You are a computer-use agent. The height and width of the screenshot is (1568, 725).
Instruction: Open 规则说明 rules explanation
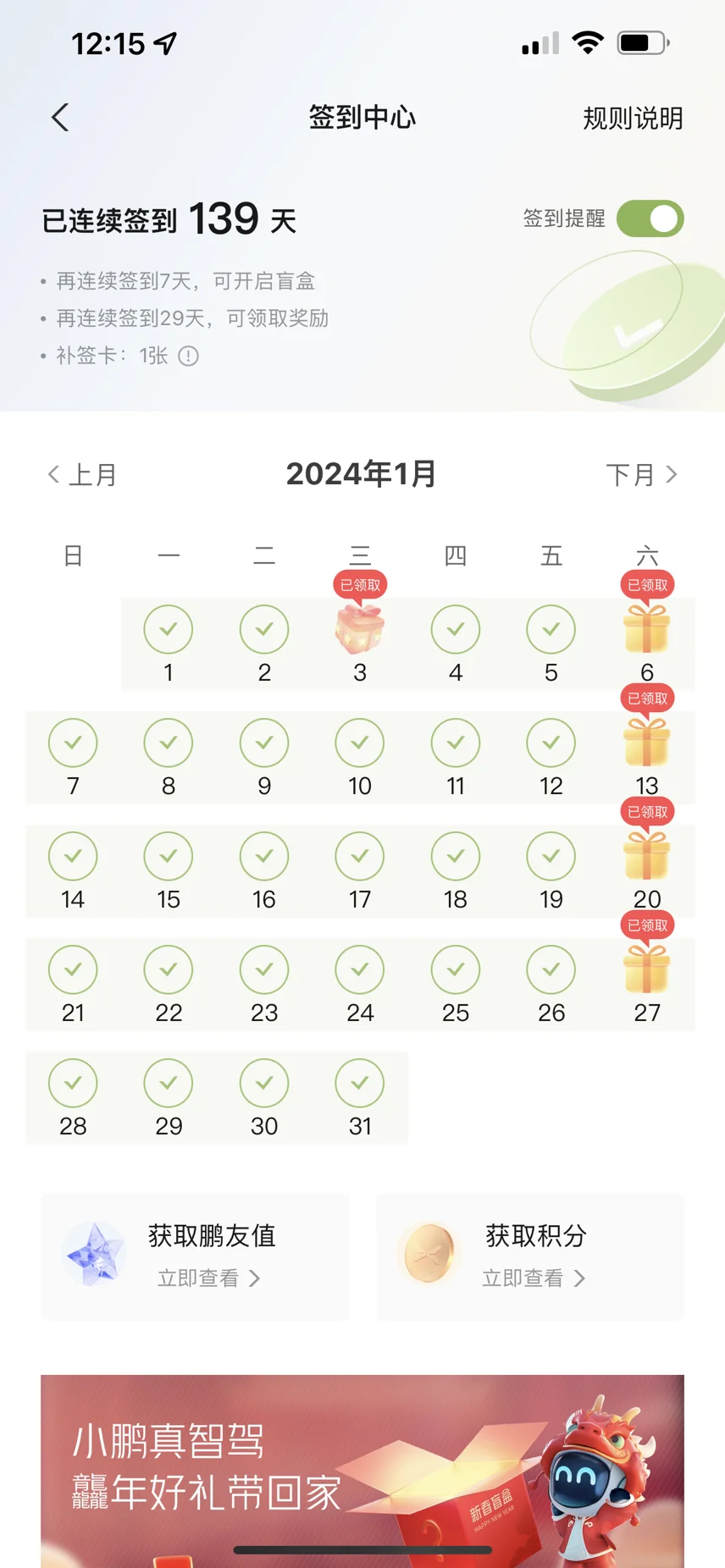pos(632,119)
